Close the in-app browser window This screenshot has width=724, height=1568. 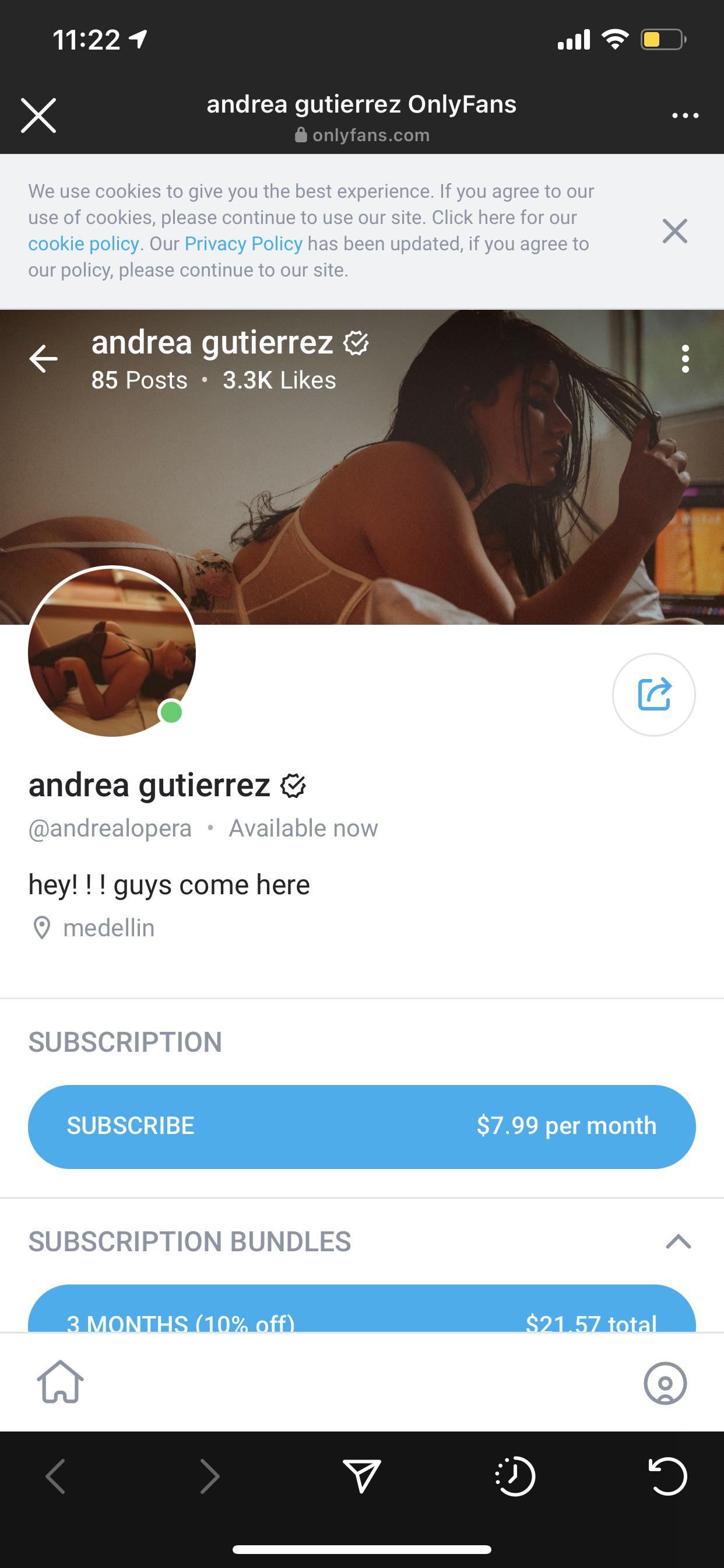(x=38, y=115)
